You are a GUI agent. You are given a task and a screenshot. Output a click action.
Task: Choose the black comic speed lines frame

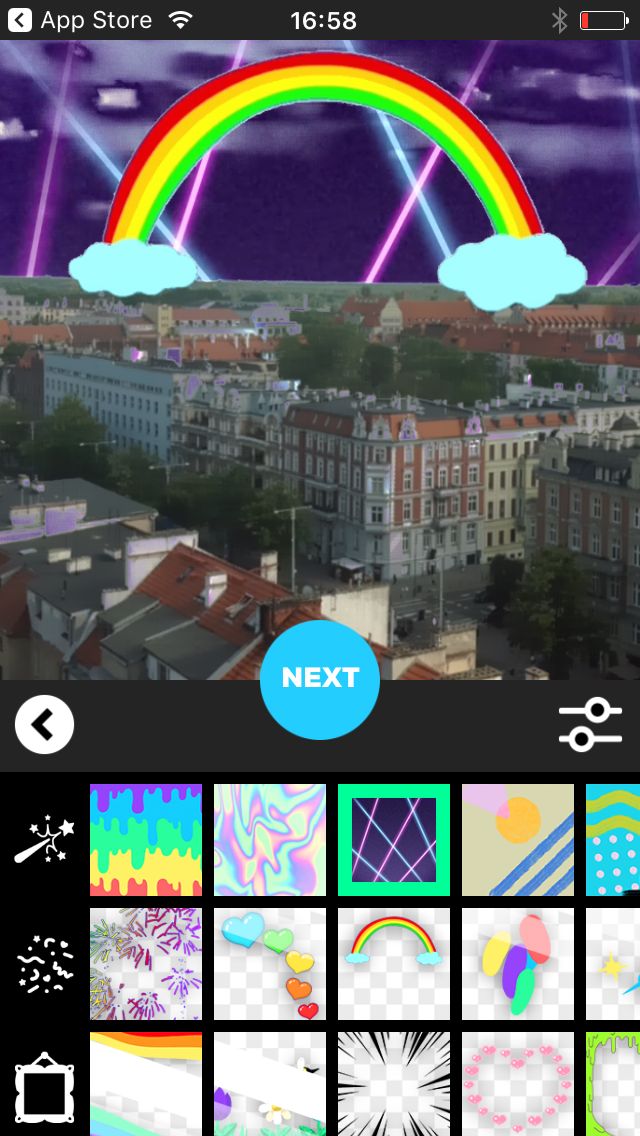(394, 1084)
